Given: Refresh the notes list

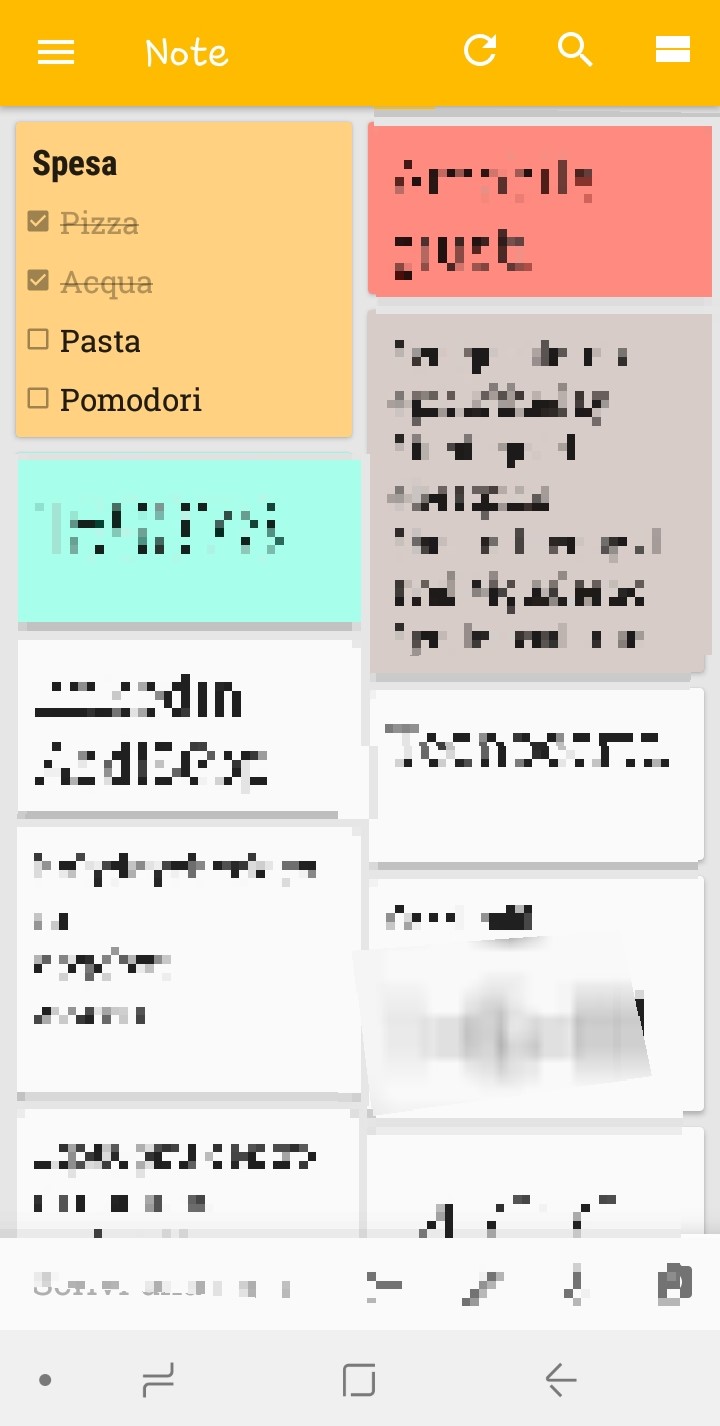Looking at the screenshot, I should 480,50.
